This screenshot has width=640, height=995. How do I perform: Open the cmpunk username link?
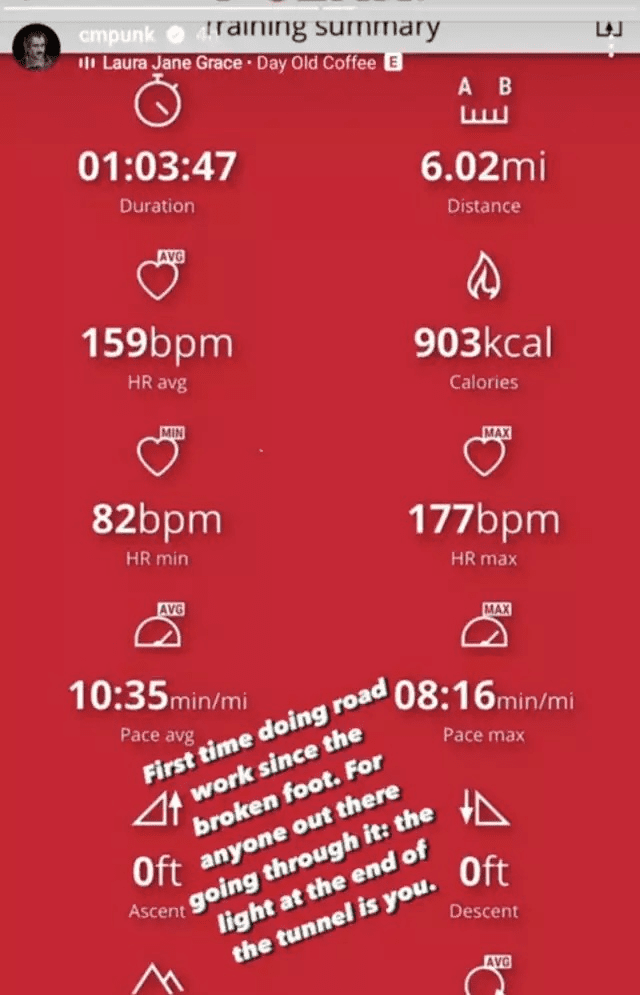116,35
